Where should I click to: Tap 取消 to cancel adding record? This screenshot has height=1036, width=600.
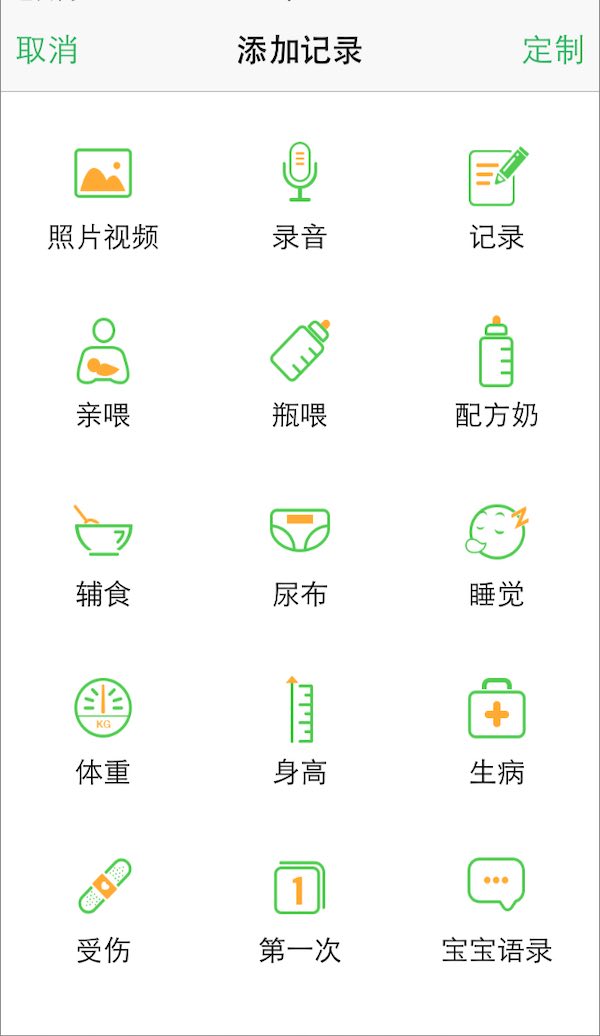47,50
